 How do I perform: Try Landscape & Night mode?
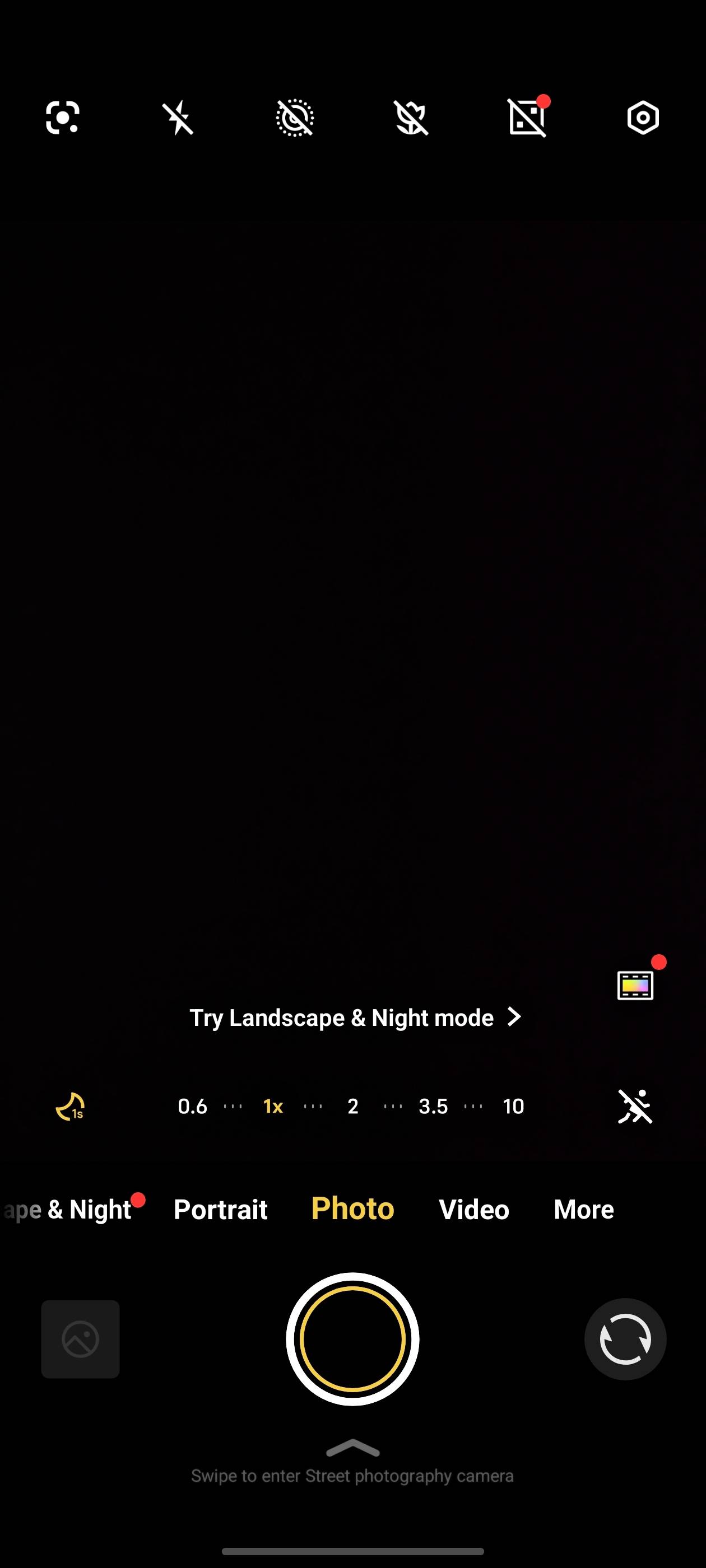pos(355,1018)
